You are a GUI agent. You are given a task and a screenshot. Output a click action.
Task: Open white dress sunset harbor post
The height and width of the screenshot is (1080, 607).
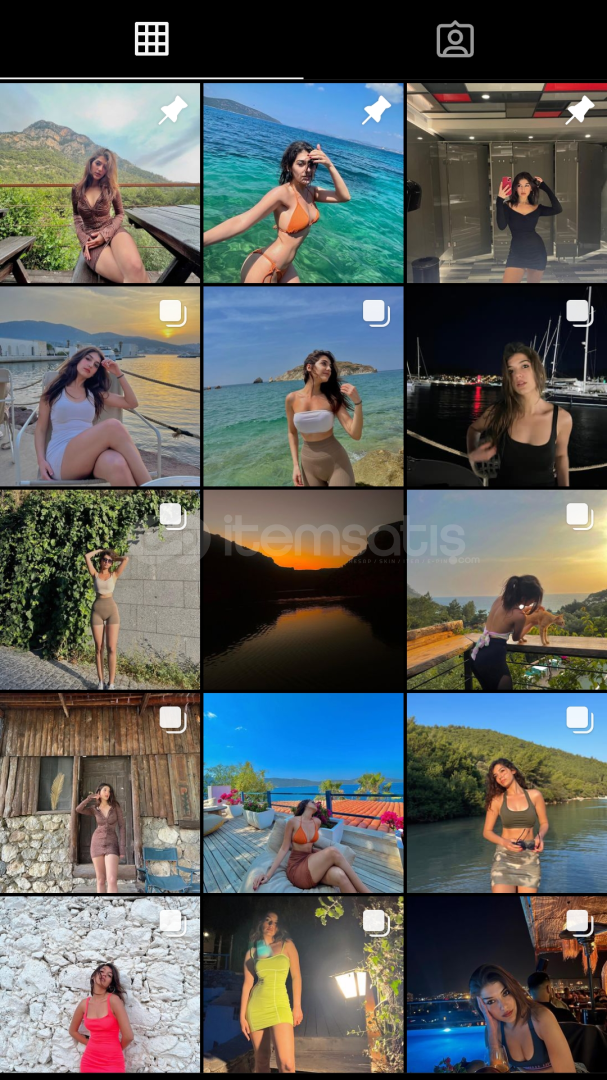(x=100, y=386)
